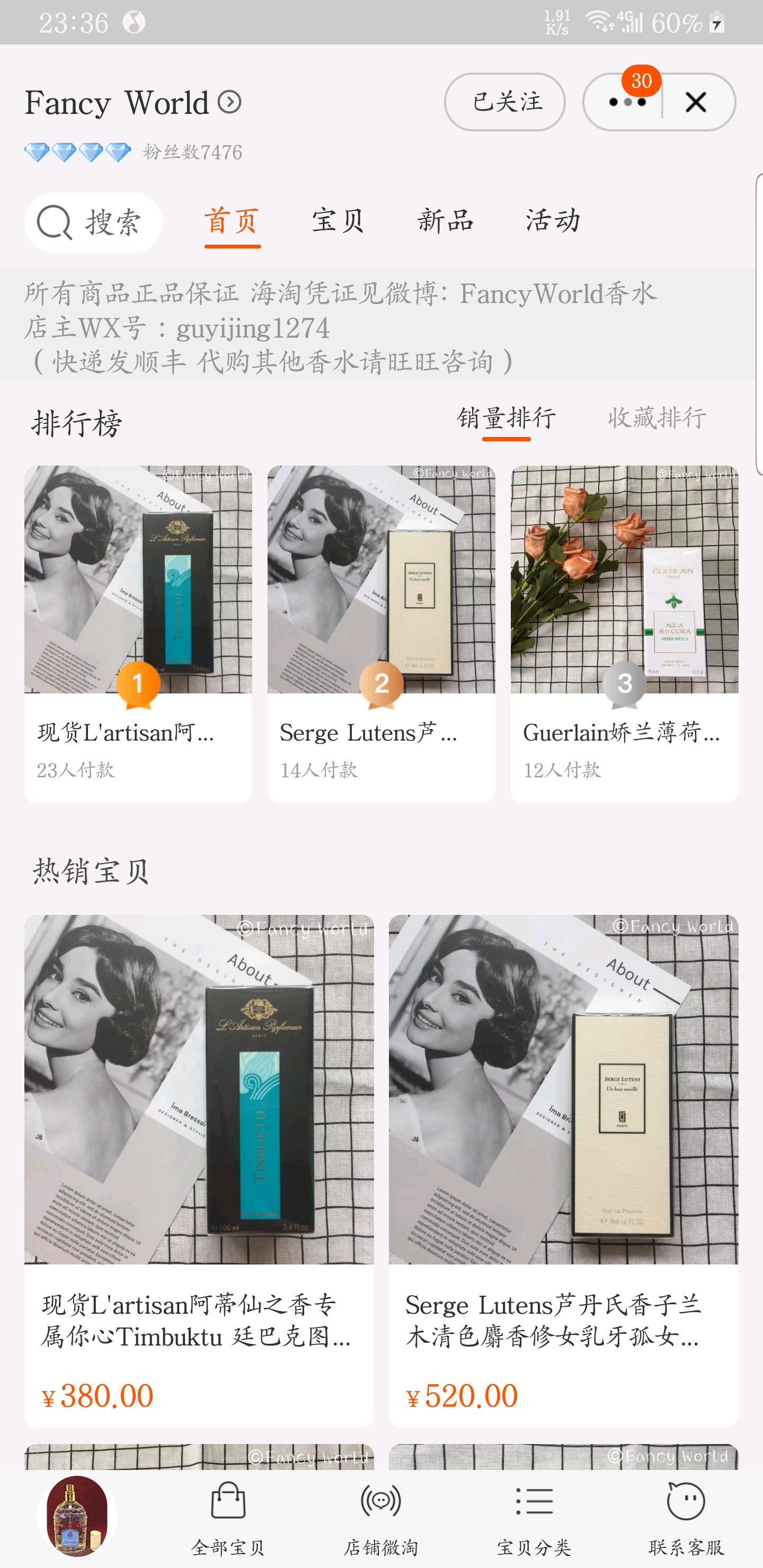Go to 店铺微淘 in the bottom bar
The height and width of the screenshot is (1568, 763).
[381, 1519]
